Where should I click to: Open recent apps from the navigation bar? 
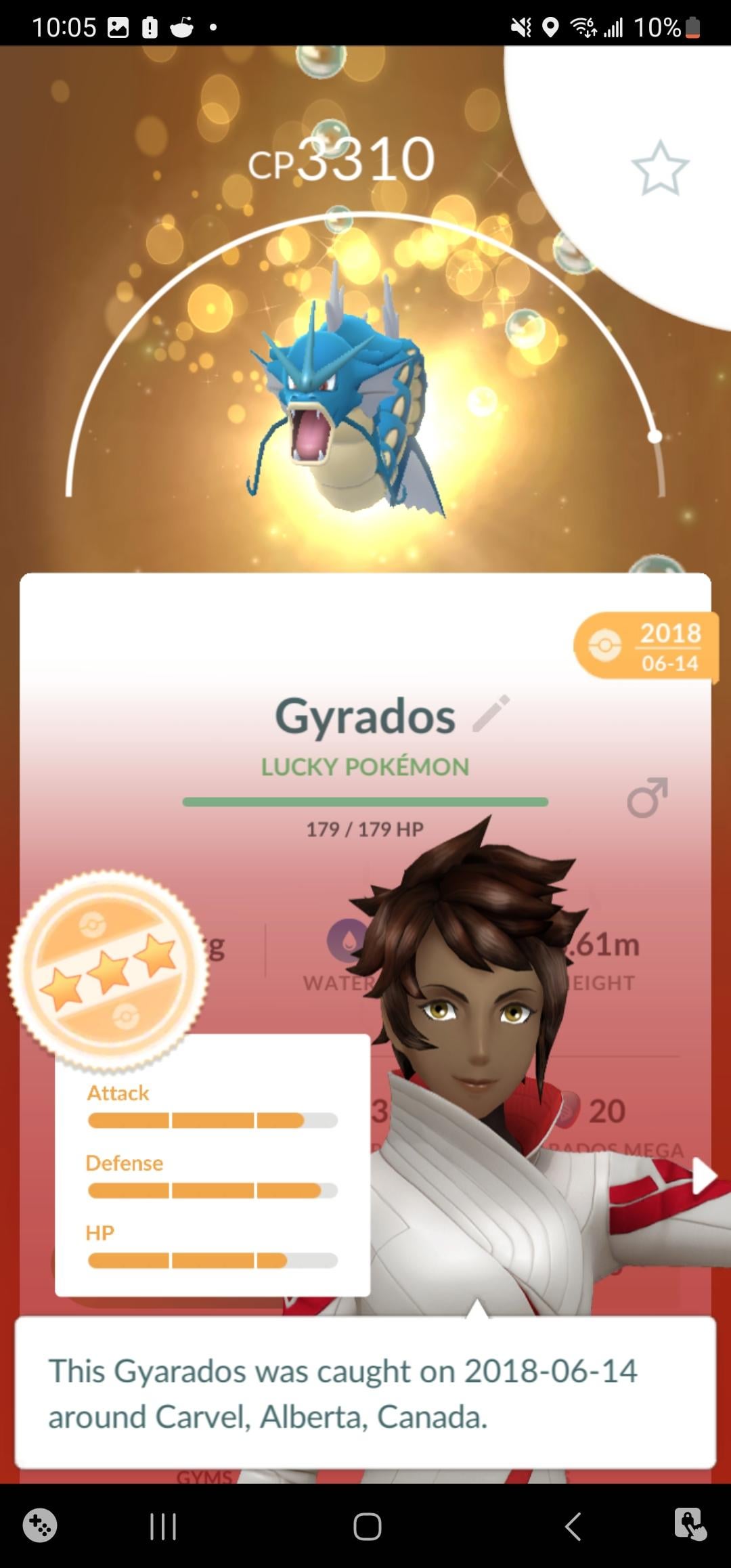(x=162, y=1527)
